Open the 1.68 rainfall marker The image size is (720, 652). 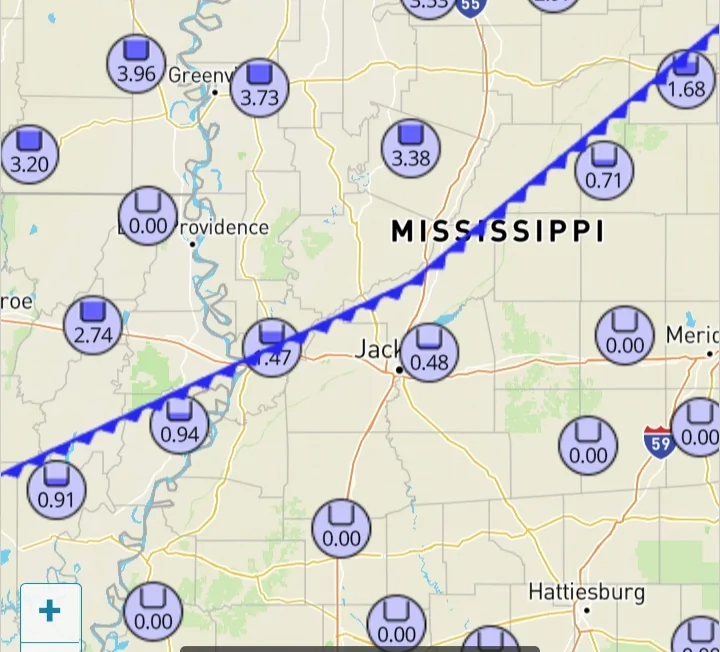click(686, 80)
